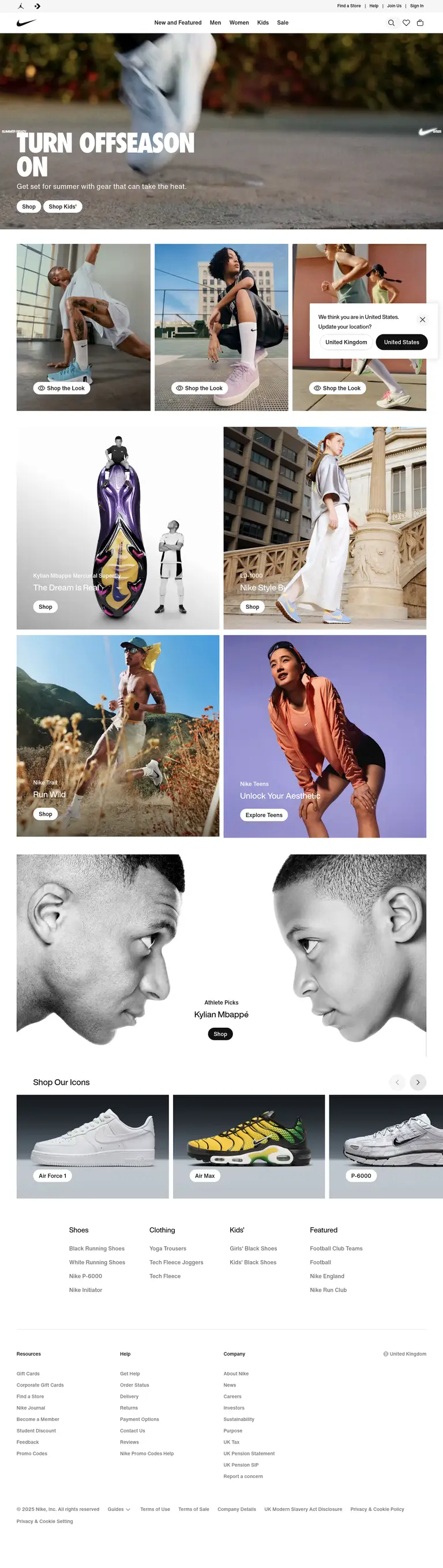Open the Sale navigation item
Screen dimensions: 443x1568
(283, 22)
